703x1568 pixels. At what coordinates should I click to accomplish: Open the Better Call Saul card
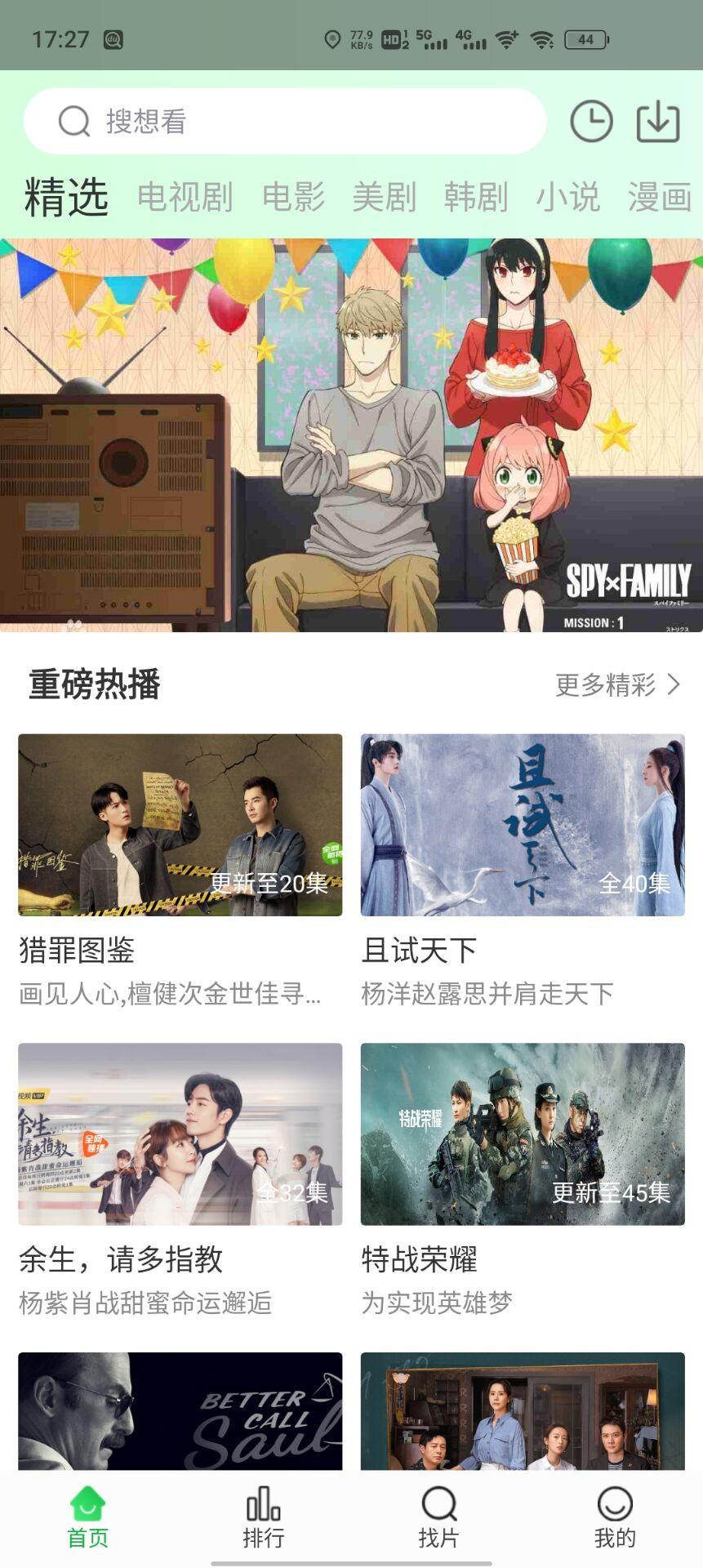[x=180, y=1411]
